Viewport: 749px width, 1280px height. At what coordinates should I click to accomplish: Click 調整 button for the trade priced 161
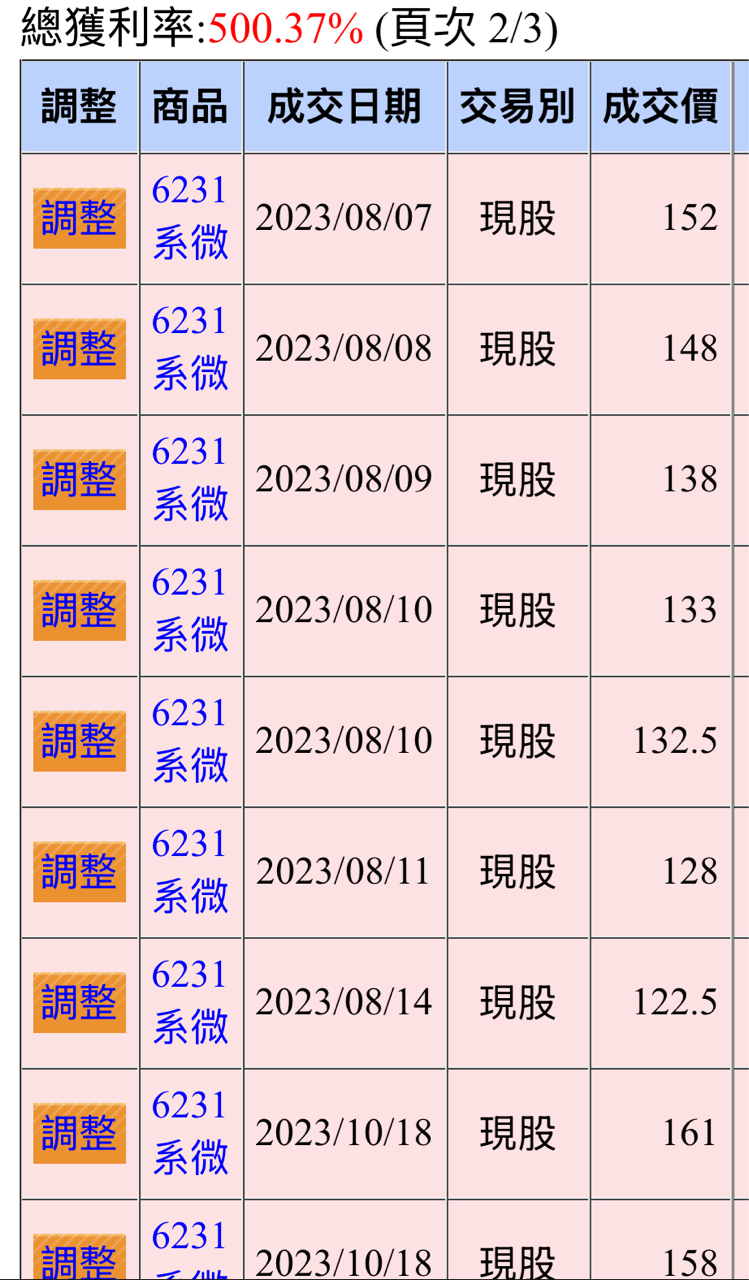78,1131
